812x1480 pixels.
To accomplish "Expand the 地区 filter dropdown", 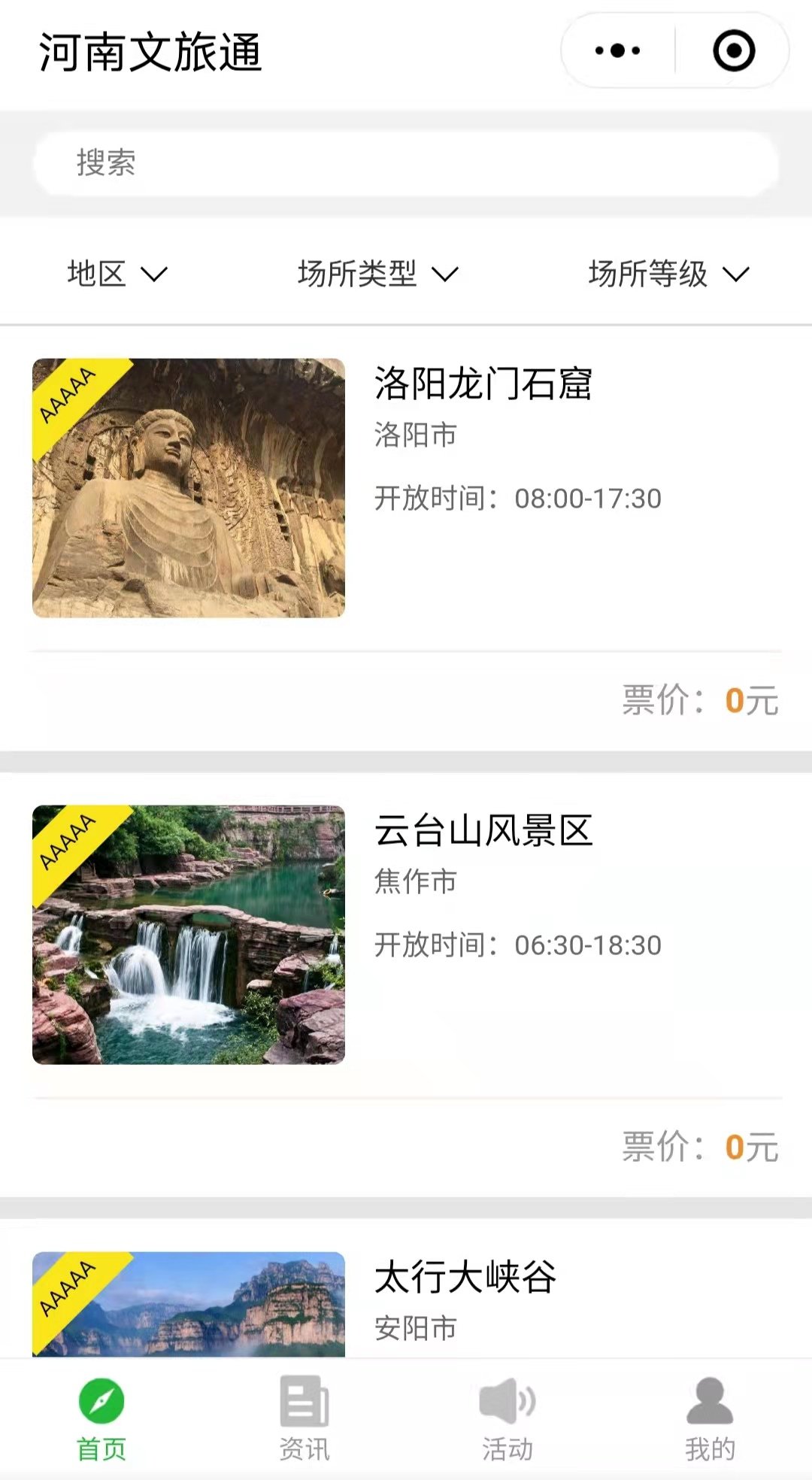I will pyautogui.click(x=117, y=274).
